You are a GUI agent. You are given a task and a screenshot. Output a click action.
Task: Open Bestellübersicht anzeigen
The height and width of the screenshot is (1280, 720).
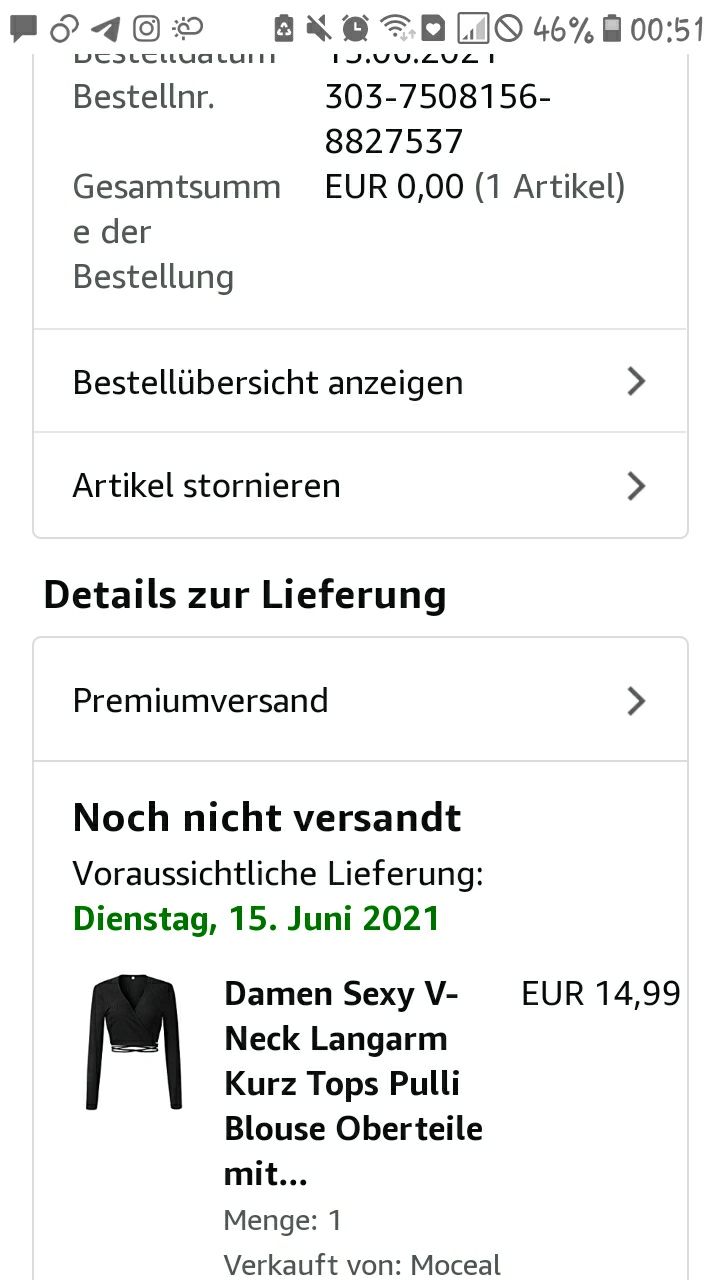pos(360,381)
